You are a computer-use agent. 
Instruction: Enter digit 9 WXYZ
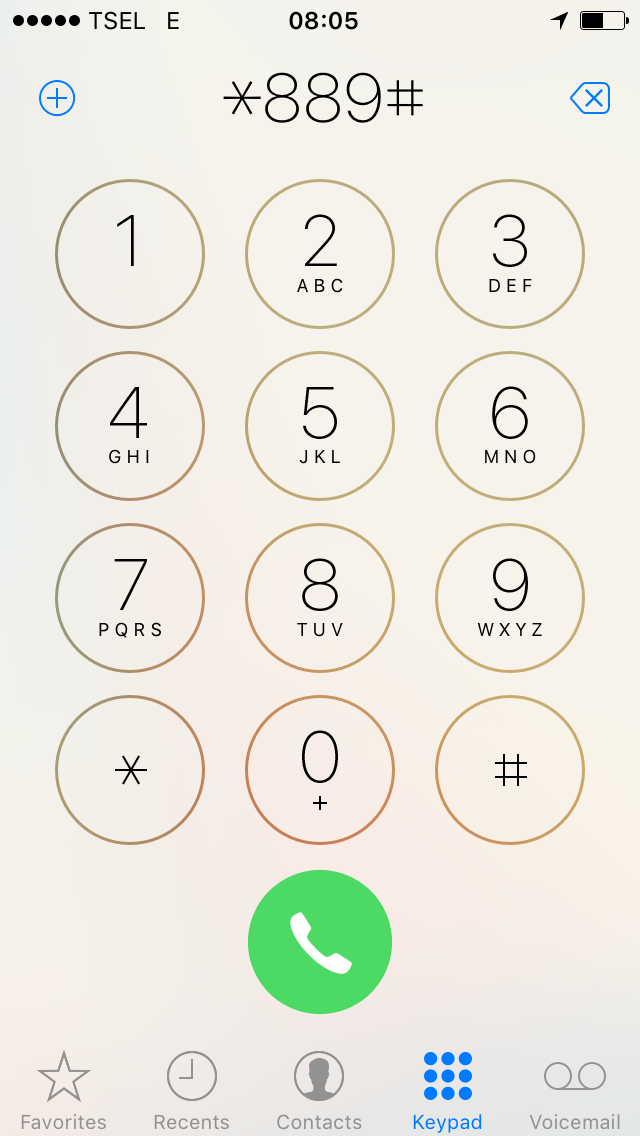click(510, 598)
